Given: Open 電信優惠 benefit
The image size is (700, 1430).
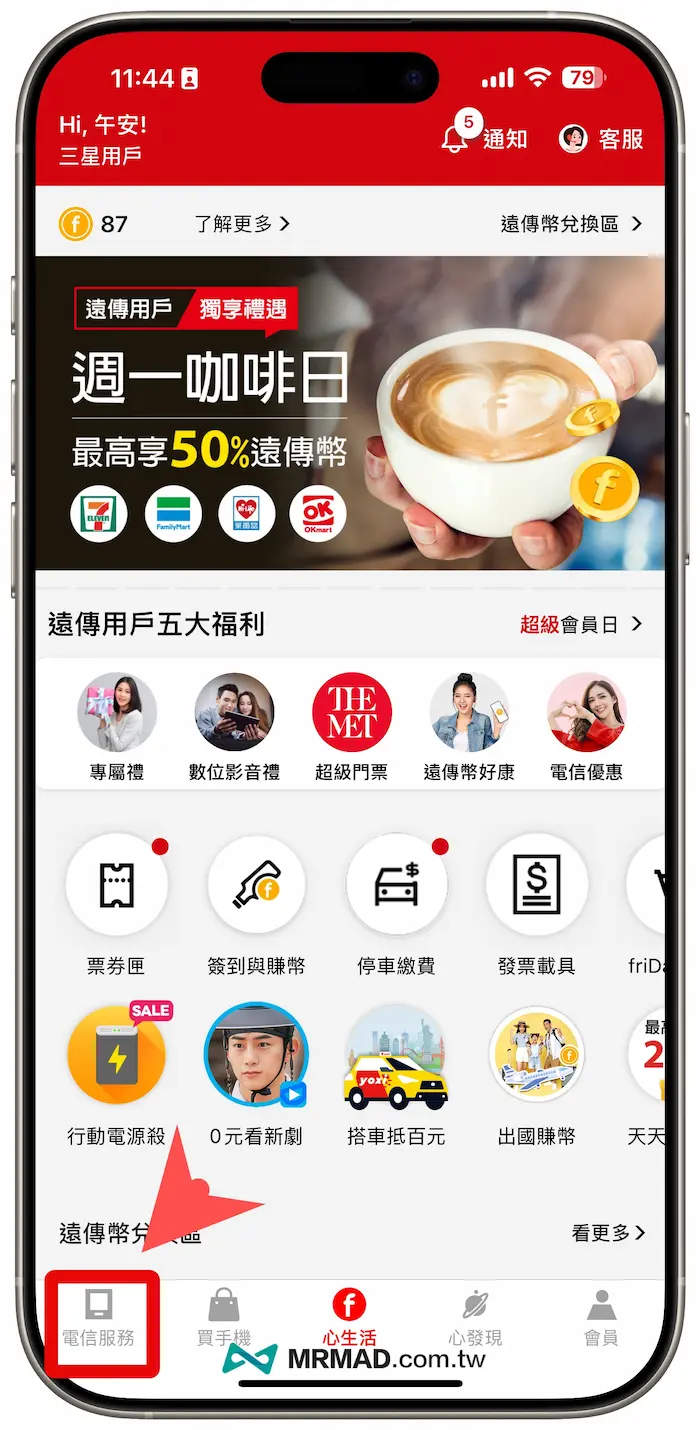Looking at the screenshot, I should (586, 726).
